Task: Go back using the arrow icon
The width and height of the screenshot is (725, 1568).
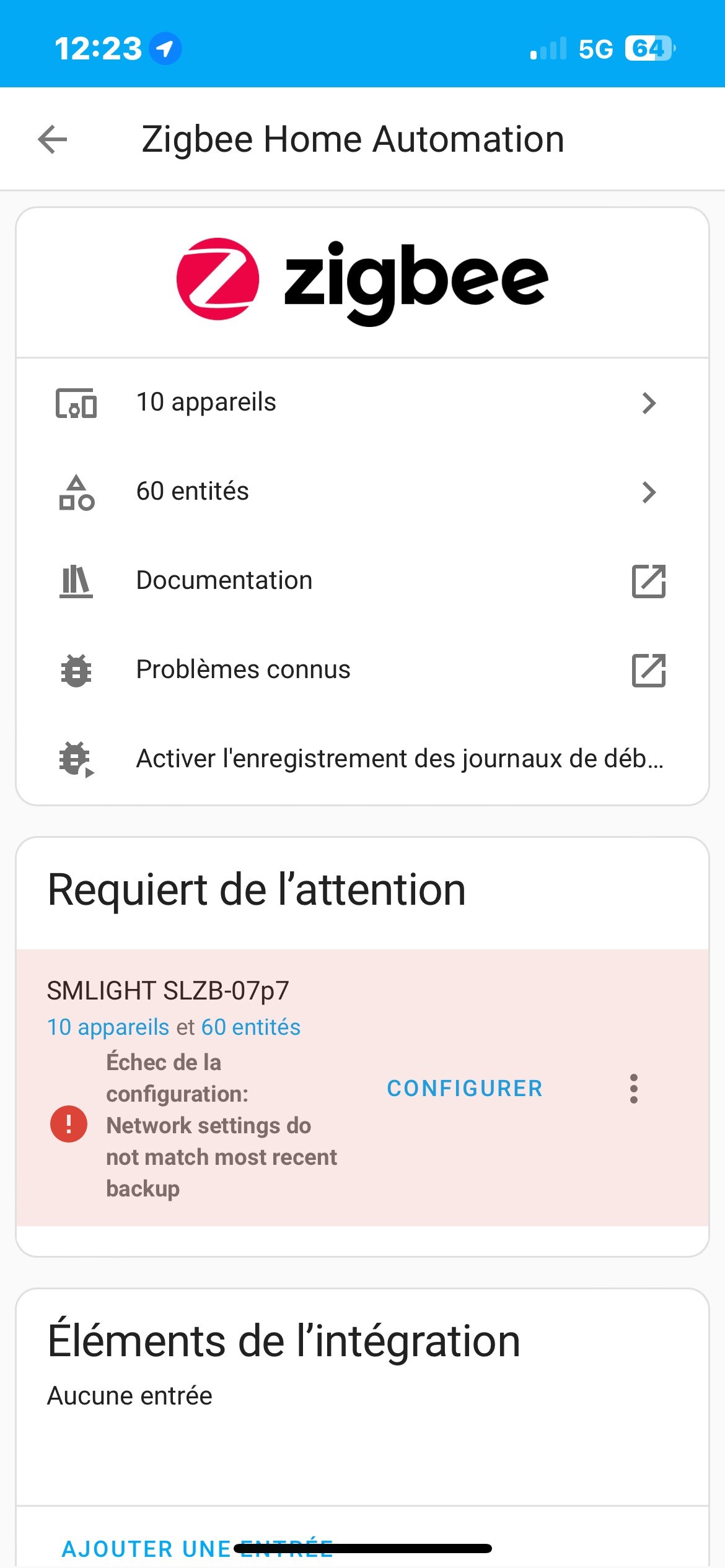Action: [x=53, y=139]
